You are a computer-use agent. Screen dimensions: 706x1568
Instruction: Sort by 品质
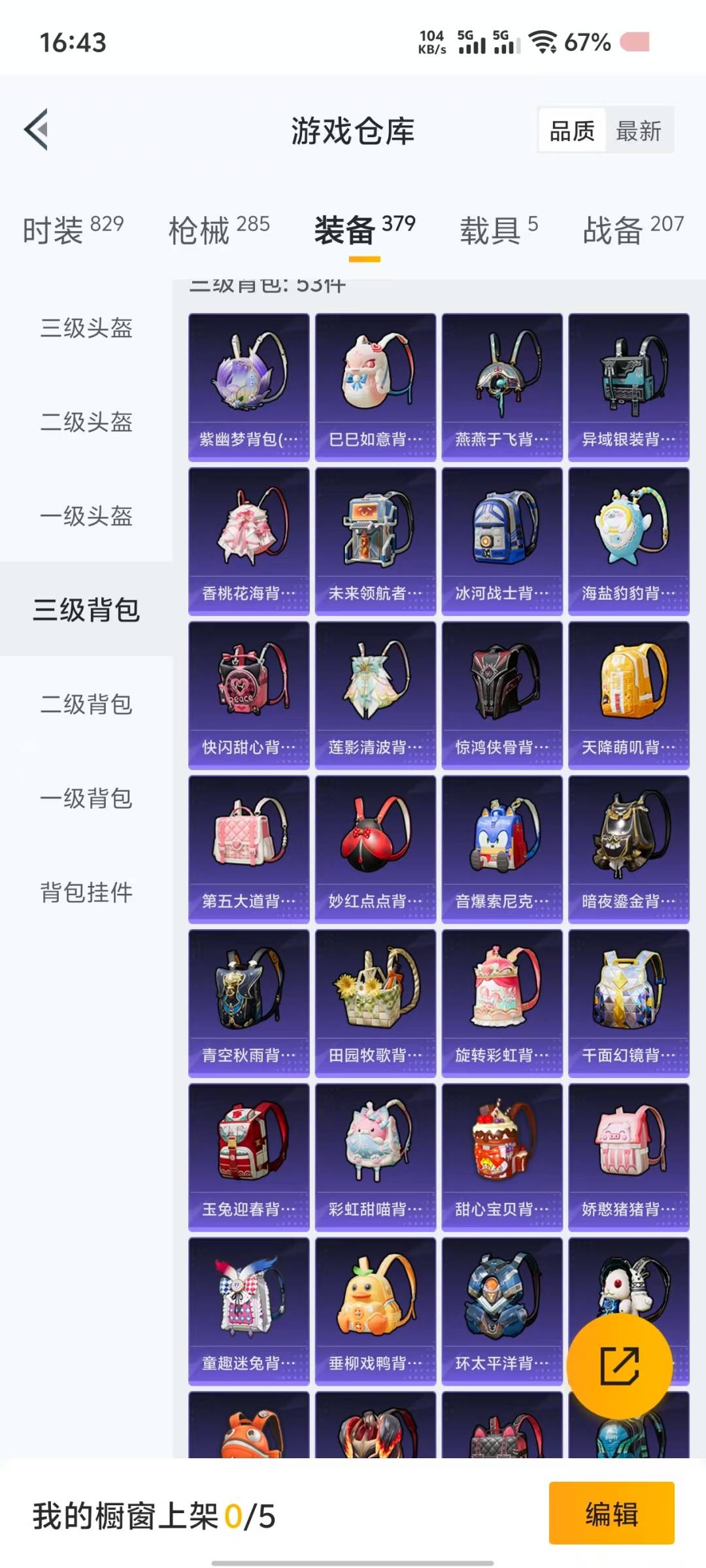[x=572, y=131]
